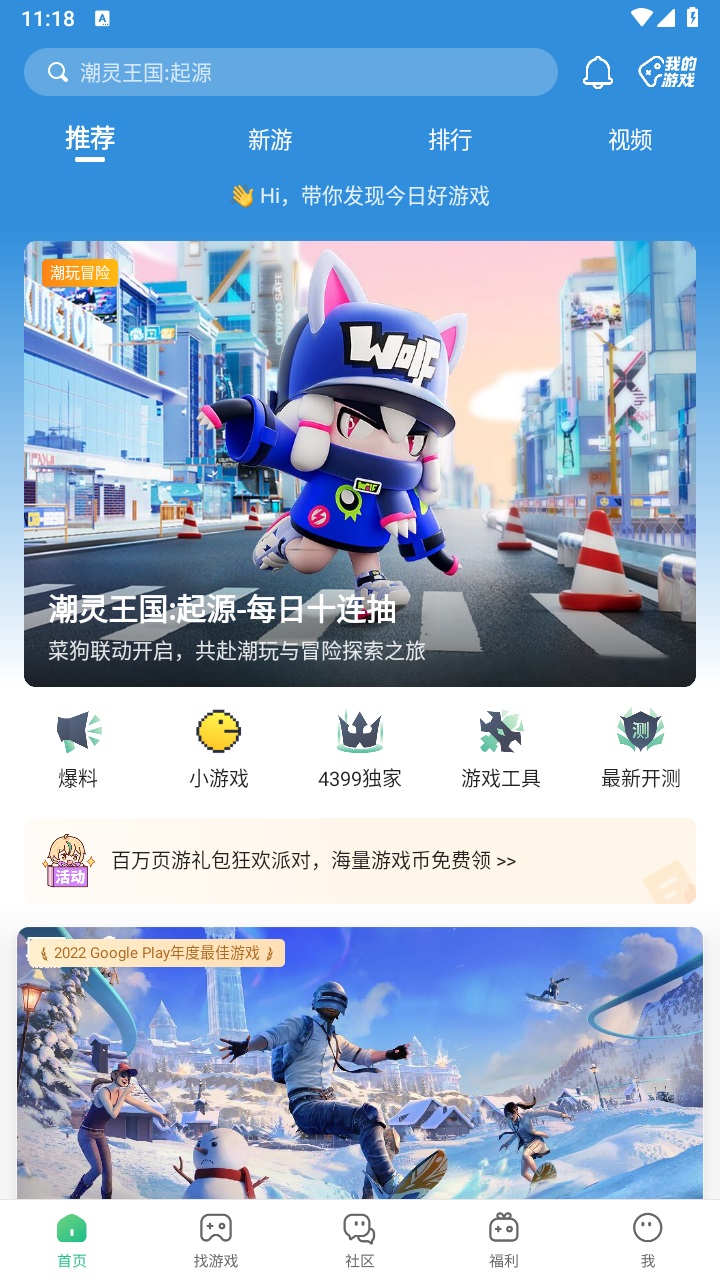The height and width of the screenshot is (1280, 720).
Task: Open the 爆料 (news) section icon
Action: (x=78, y=745)
